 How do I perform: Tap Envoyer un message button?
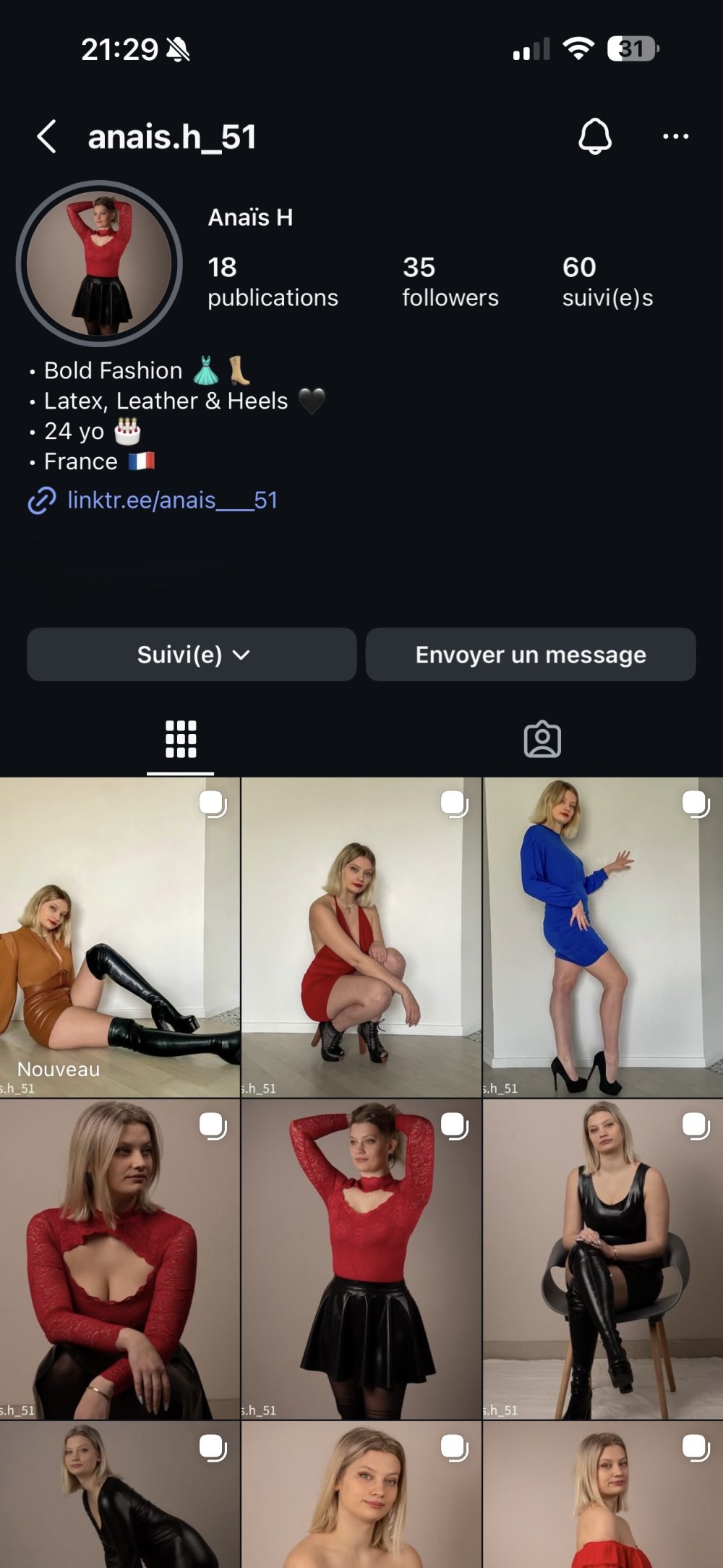(x=531, y=655)
